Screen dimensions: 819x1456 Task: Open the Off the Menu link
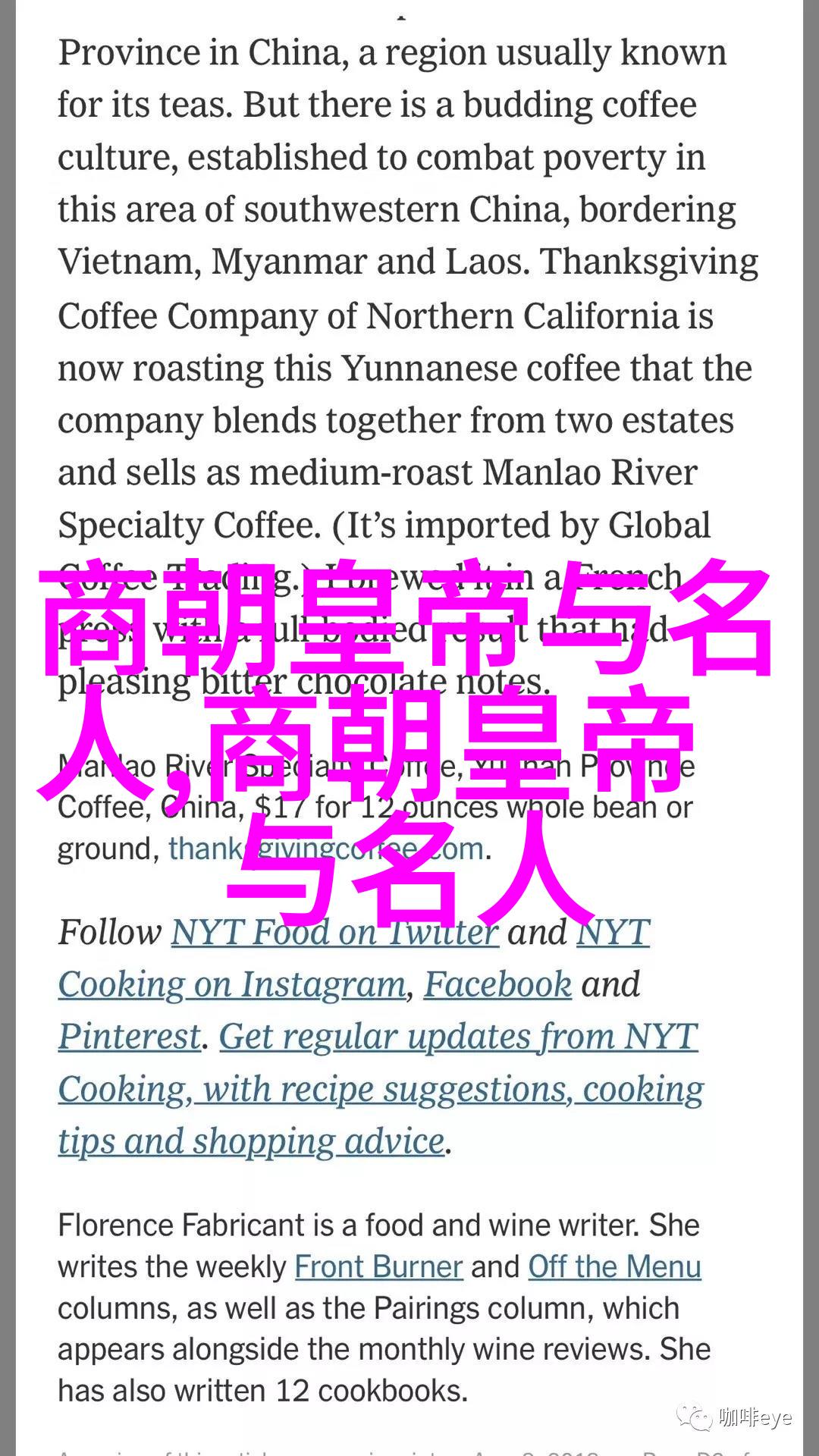tap(614, 1267)
